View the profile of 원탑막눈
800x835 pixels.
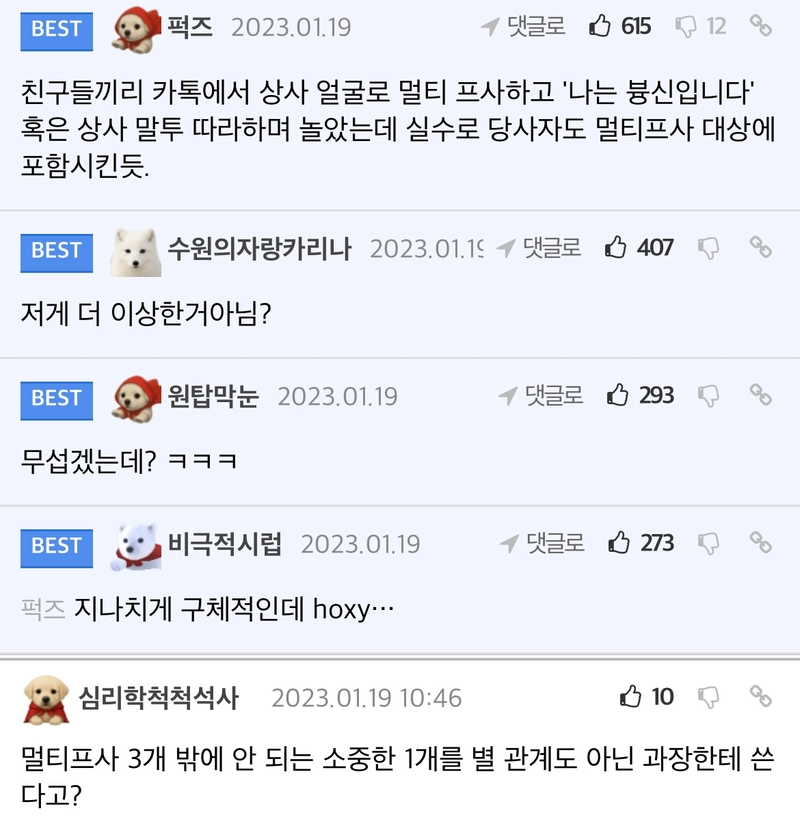coord(213,396)
